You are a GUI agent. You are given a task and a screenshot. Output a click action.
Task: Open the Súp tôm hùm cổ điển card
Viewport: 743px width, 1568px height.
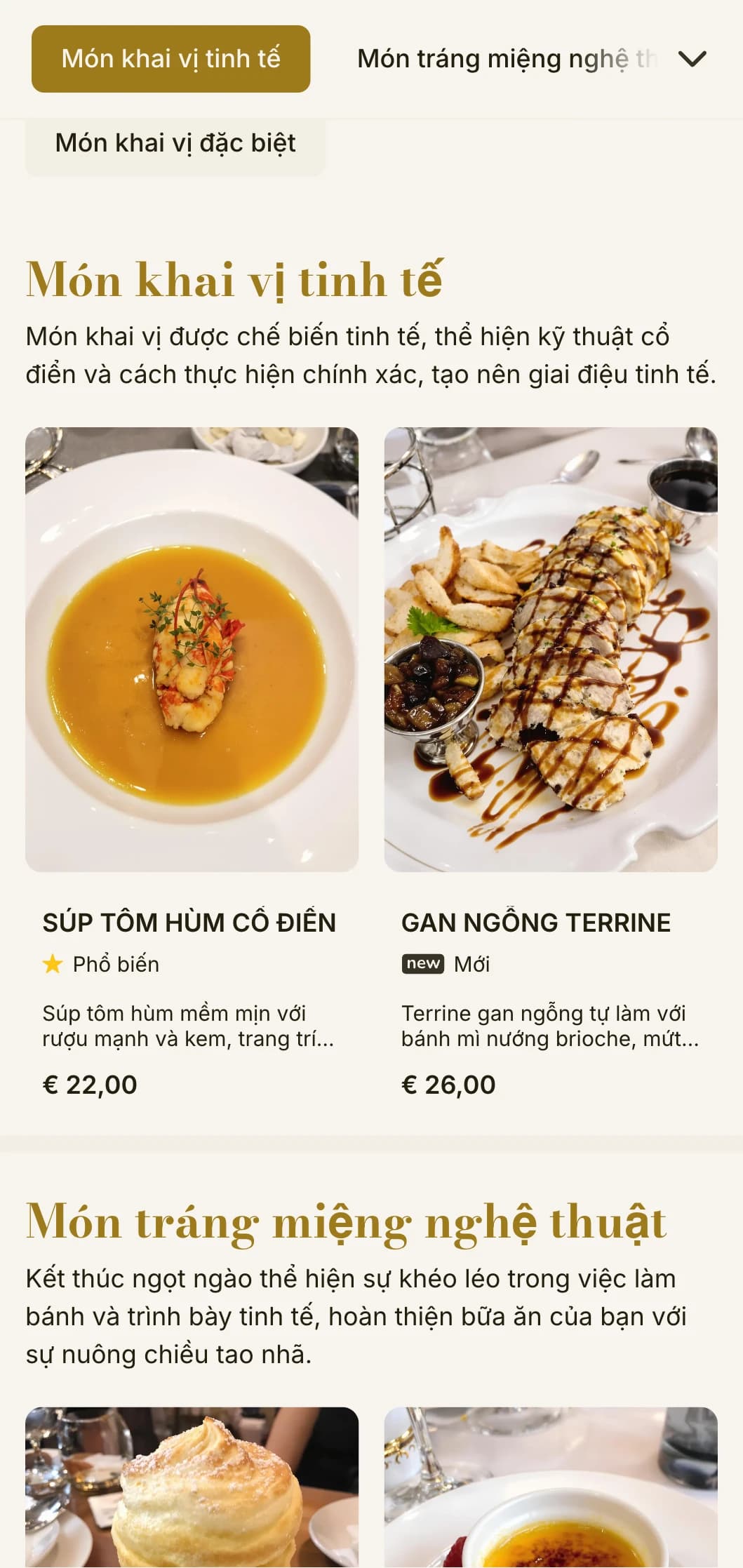pyautogui.click(x=192, y=765)
